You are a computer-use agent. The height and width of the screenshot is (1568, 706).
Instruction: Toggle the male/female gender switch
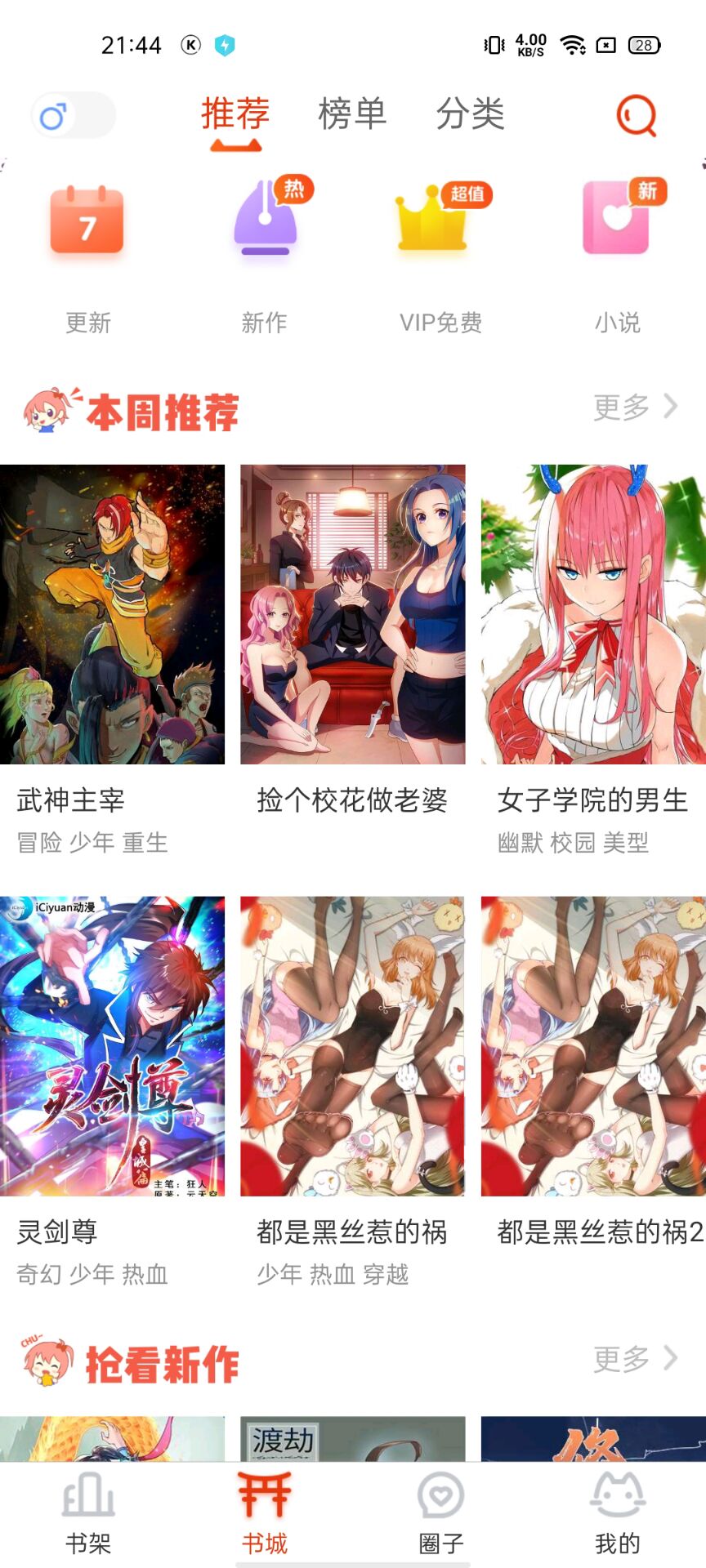pos(73,116)
